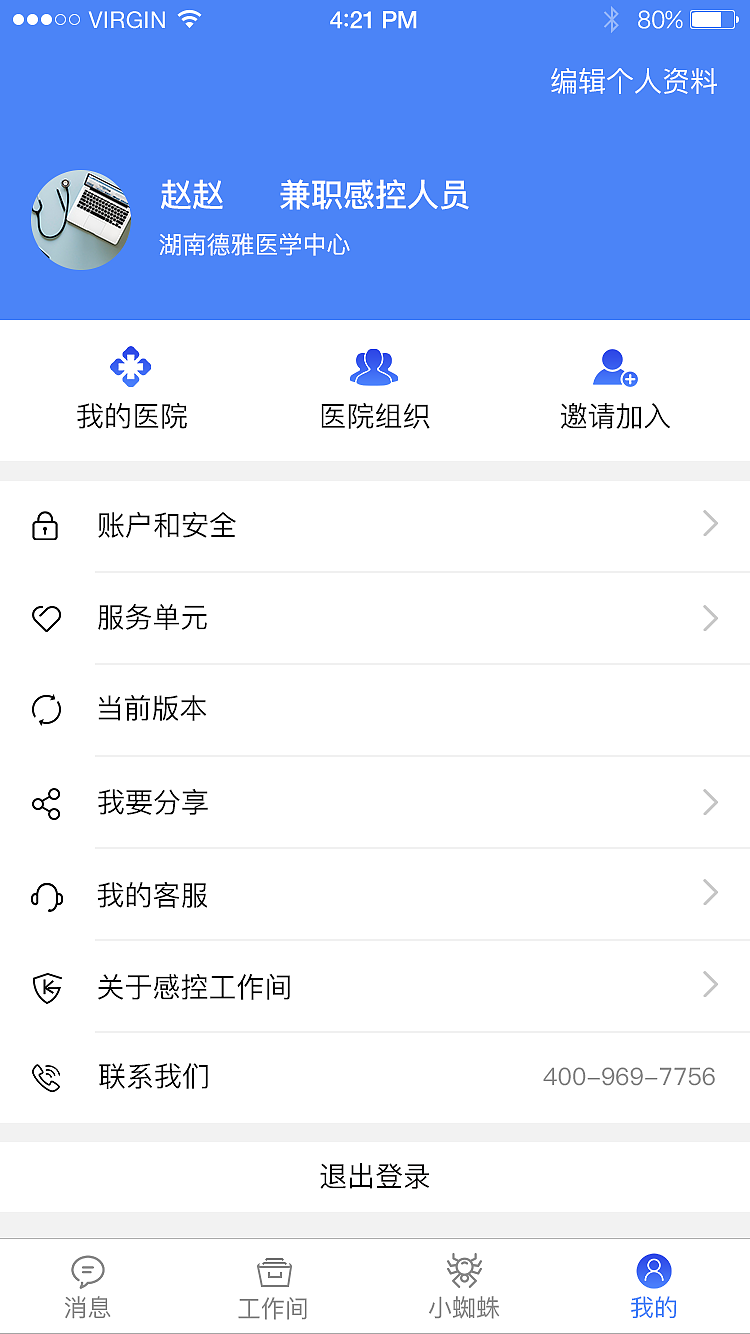Viewport: 750px width, 1334px height.
Task: Tap the heart icon next to 服务单元
Action: click(x=47, y=618)
